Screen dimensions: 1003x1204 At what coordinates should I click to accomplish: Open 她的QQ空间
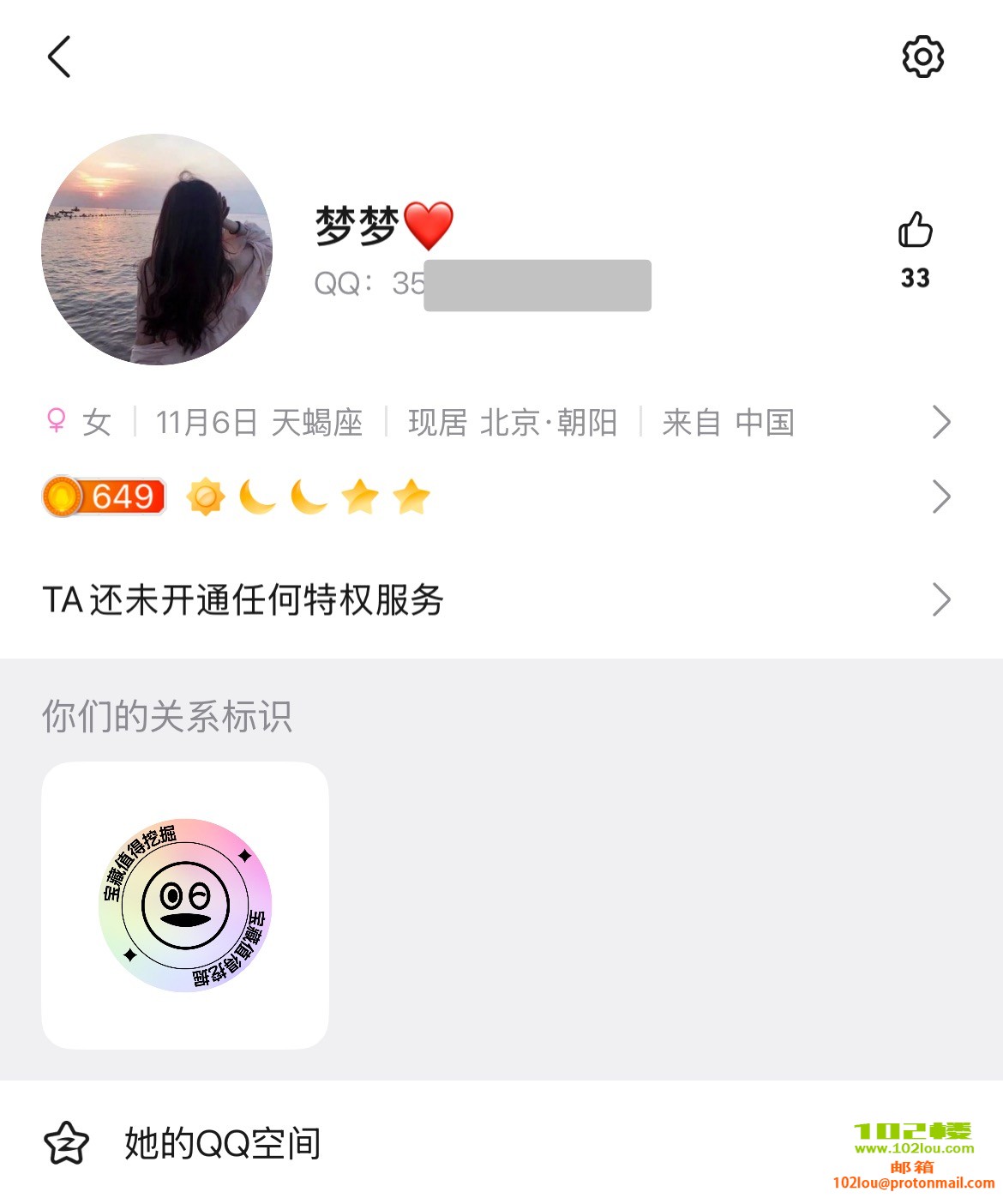[x=223, y=1143]
